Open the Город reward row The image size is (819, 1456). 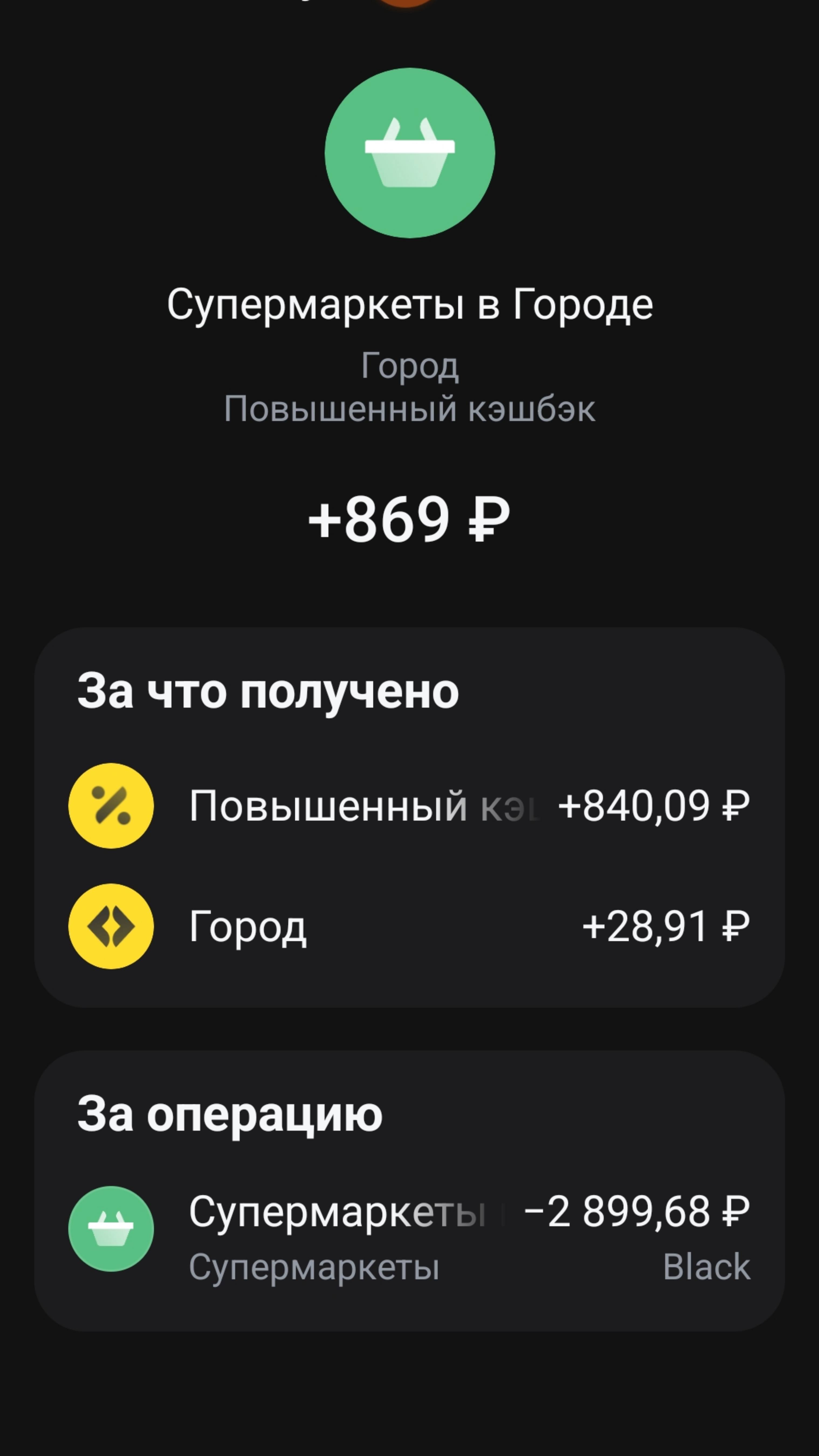(x=409, y=926)
